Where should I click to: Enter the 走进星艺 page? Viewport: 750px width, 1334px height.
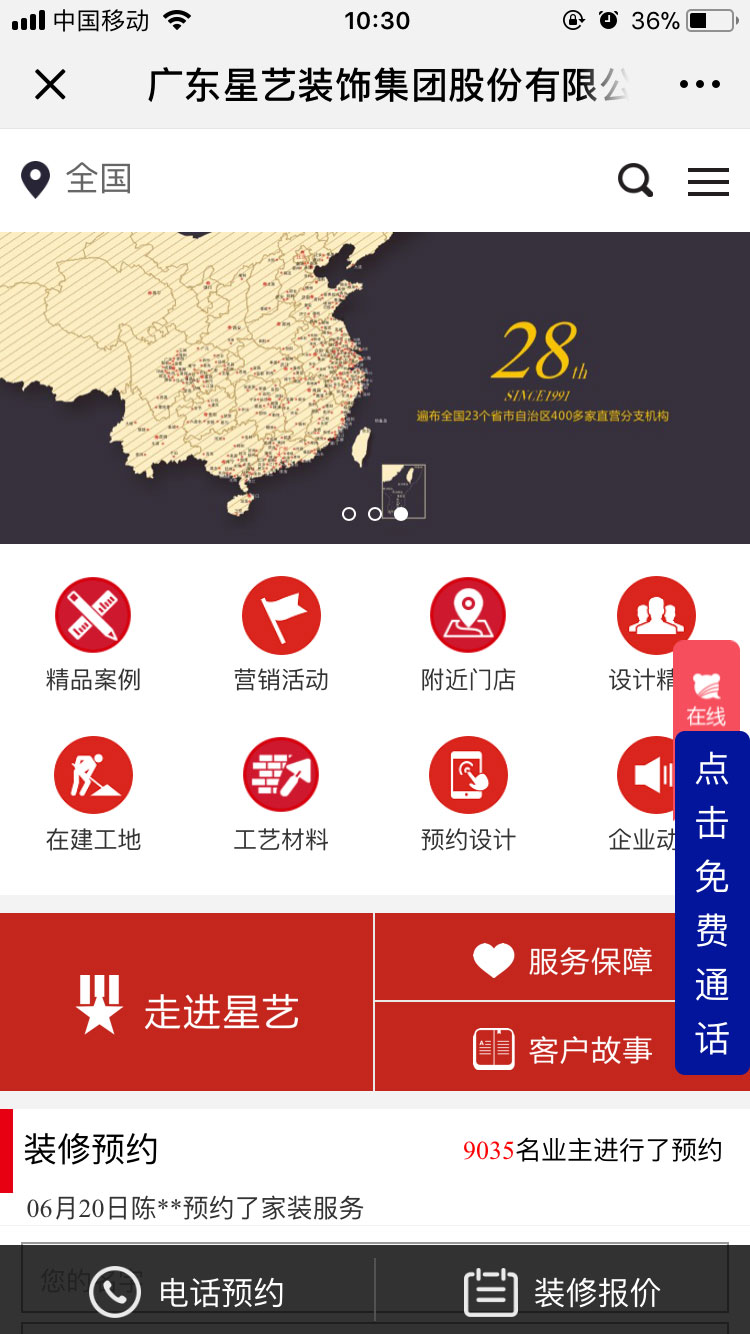click(x=187, y=1003)
